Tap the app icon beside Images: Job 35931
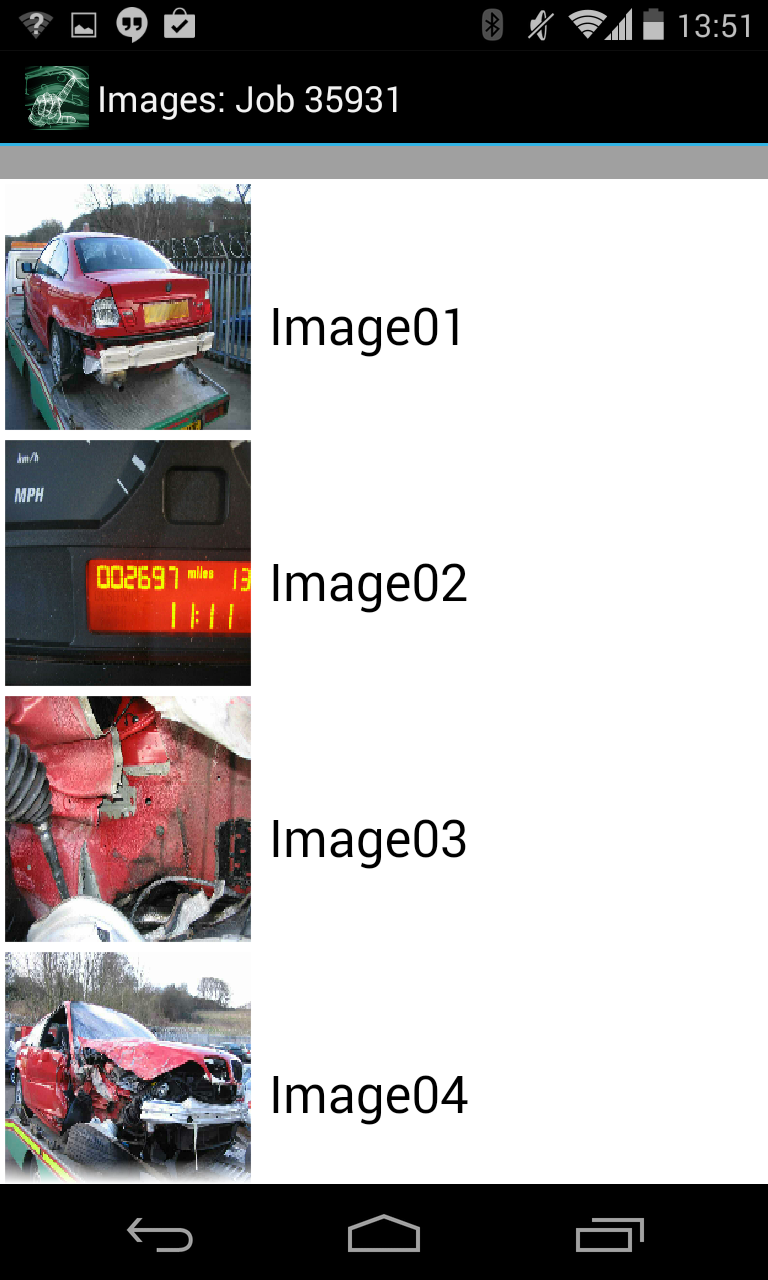768x1280 pixels. click(57, 98)
